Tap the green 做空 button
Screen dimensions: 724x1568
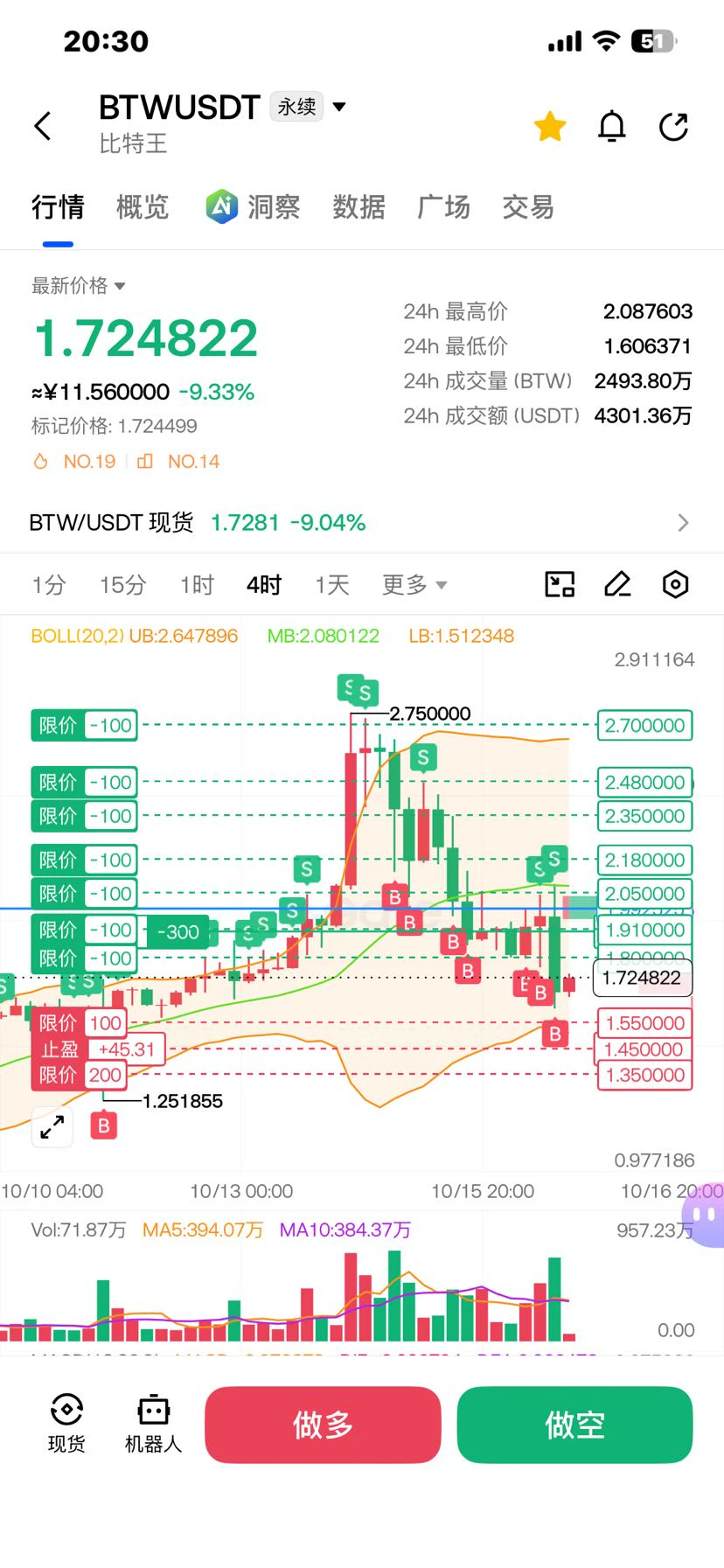(x=574, y=1425)
